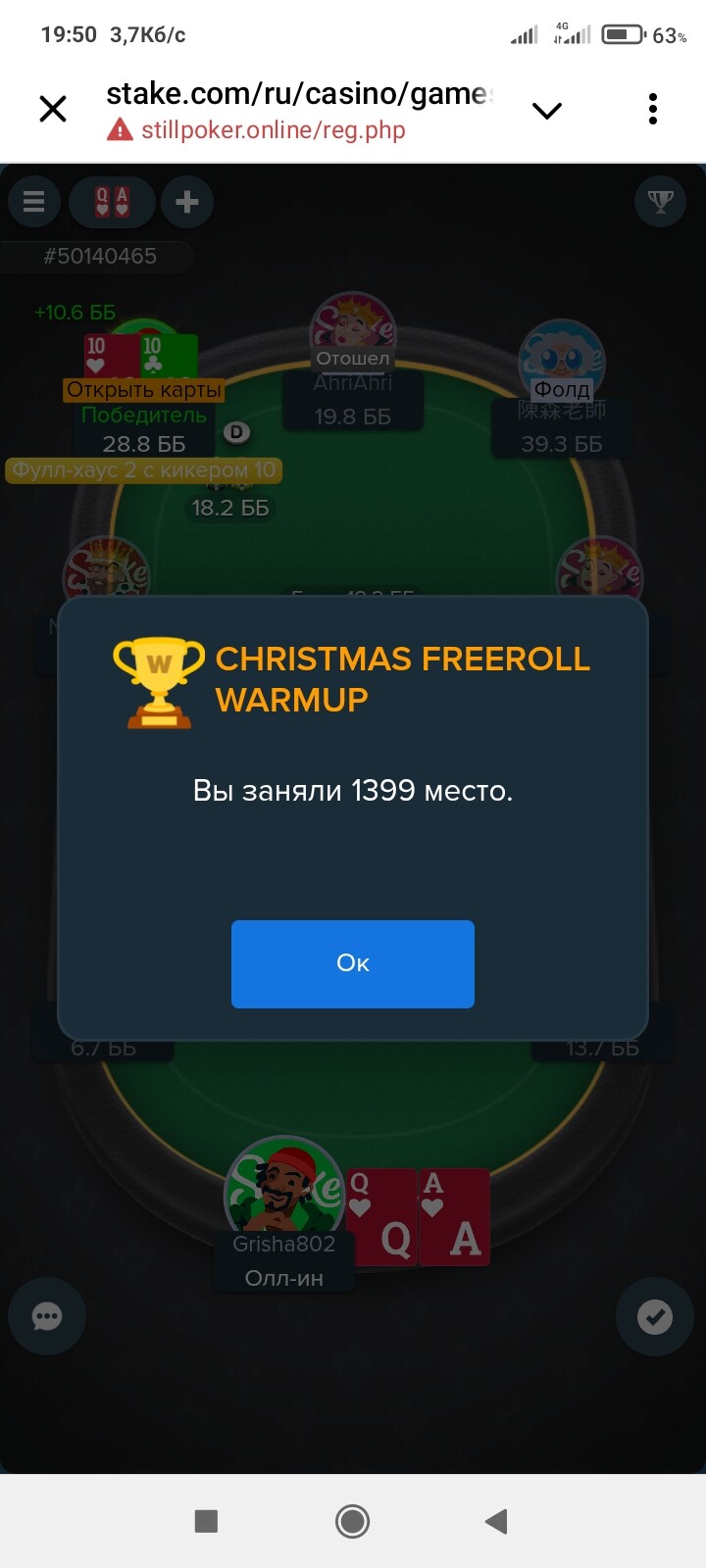Add a new table with the plus button
Screen dimensions: 706x1568
[x=186, y=202]
